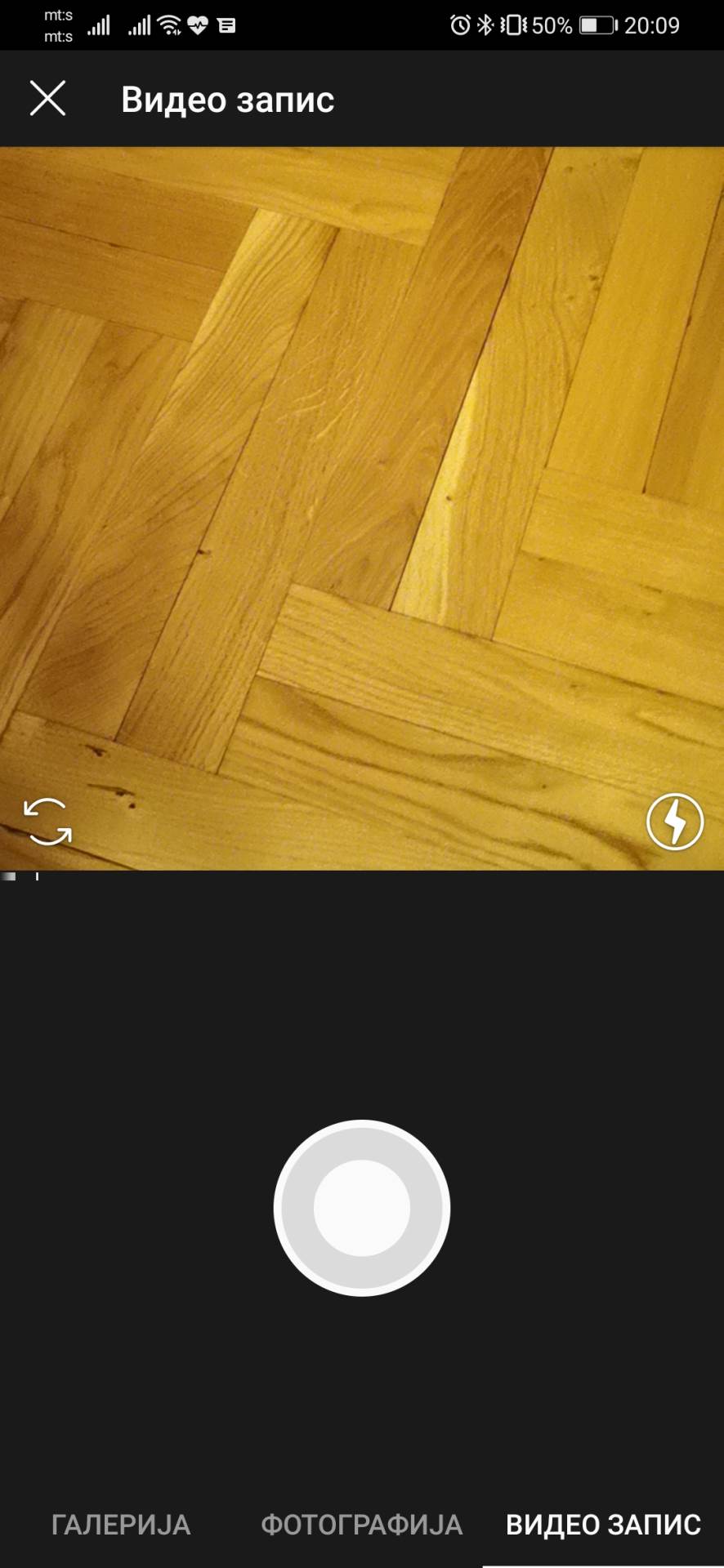Select the ВИДЕО ЗАПИС tab
Image resolution: width=724 pixels, height=1568 pixels.
coord(603,1525)
